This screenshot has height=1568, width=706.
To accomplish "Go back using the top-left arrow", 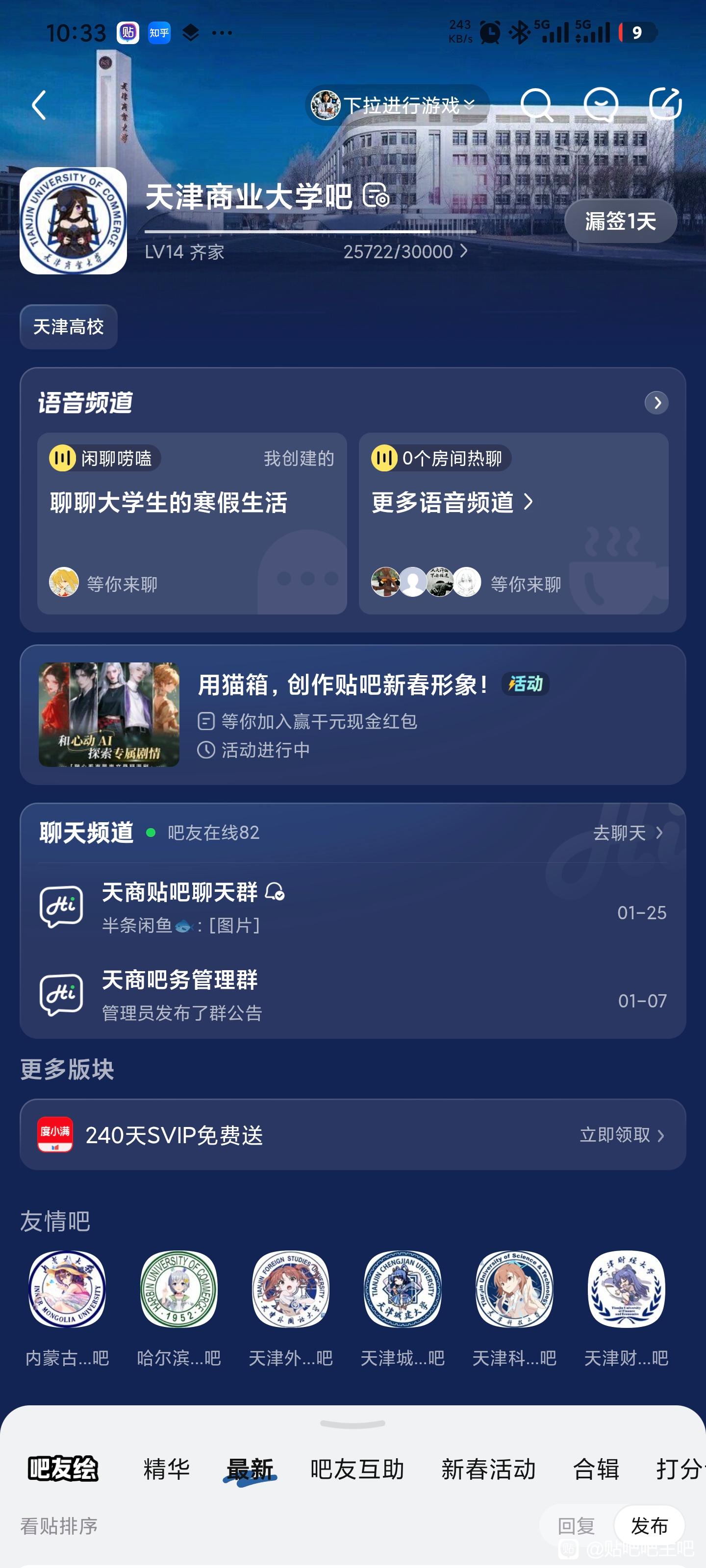I will click(x=39, y=105).
